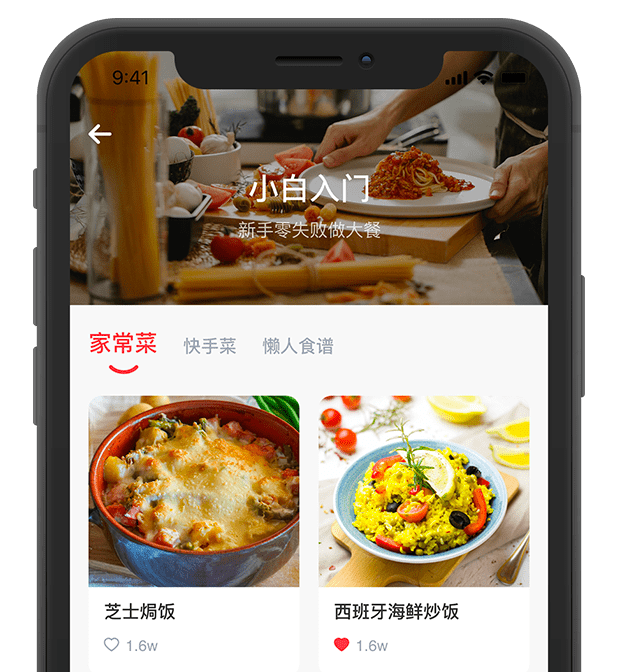This screenshot has width=617, height=672.
Task: Switch to the 快手菜 tab
Action: coord(210,346)
